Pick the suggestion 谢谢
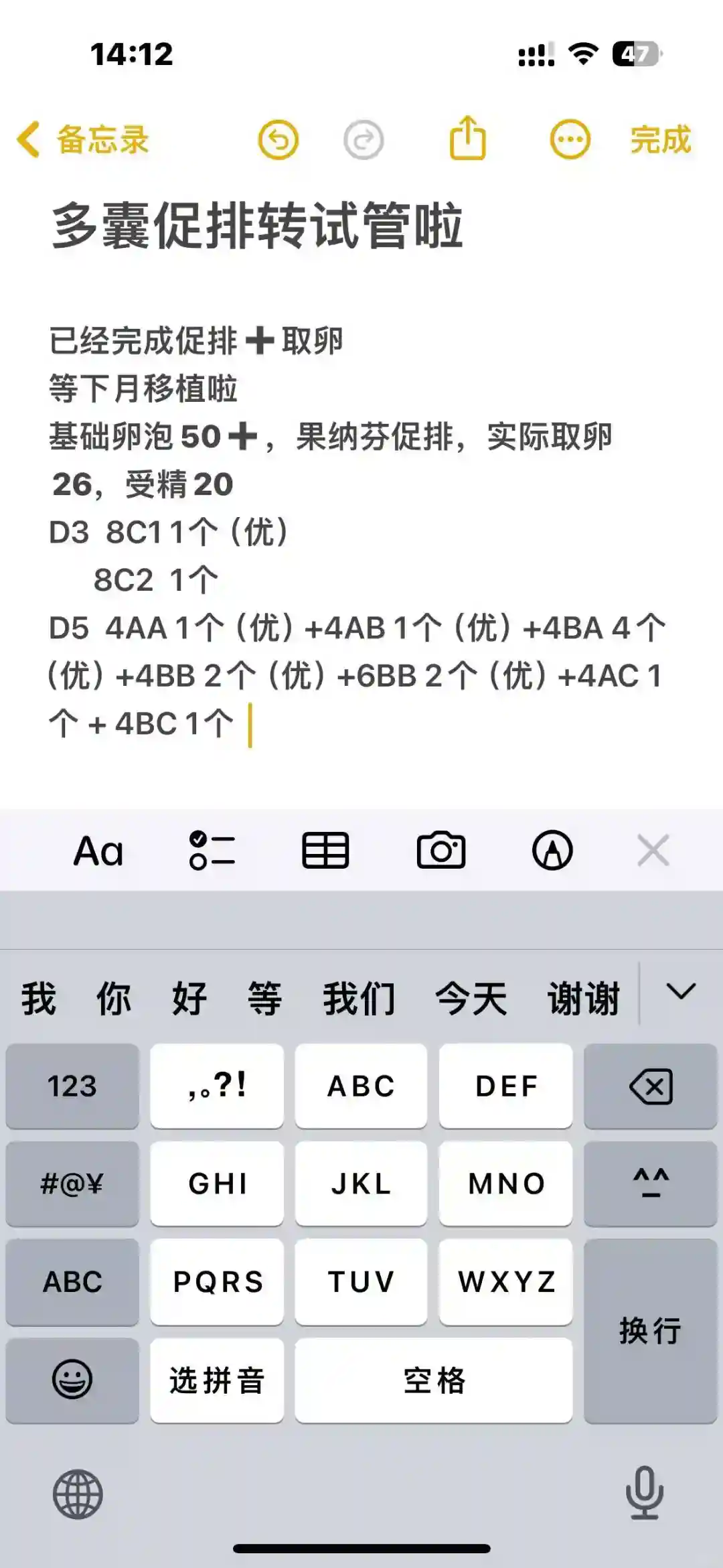The image size is (723, 1568). point(583,999)
